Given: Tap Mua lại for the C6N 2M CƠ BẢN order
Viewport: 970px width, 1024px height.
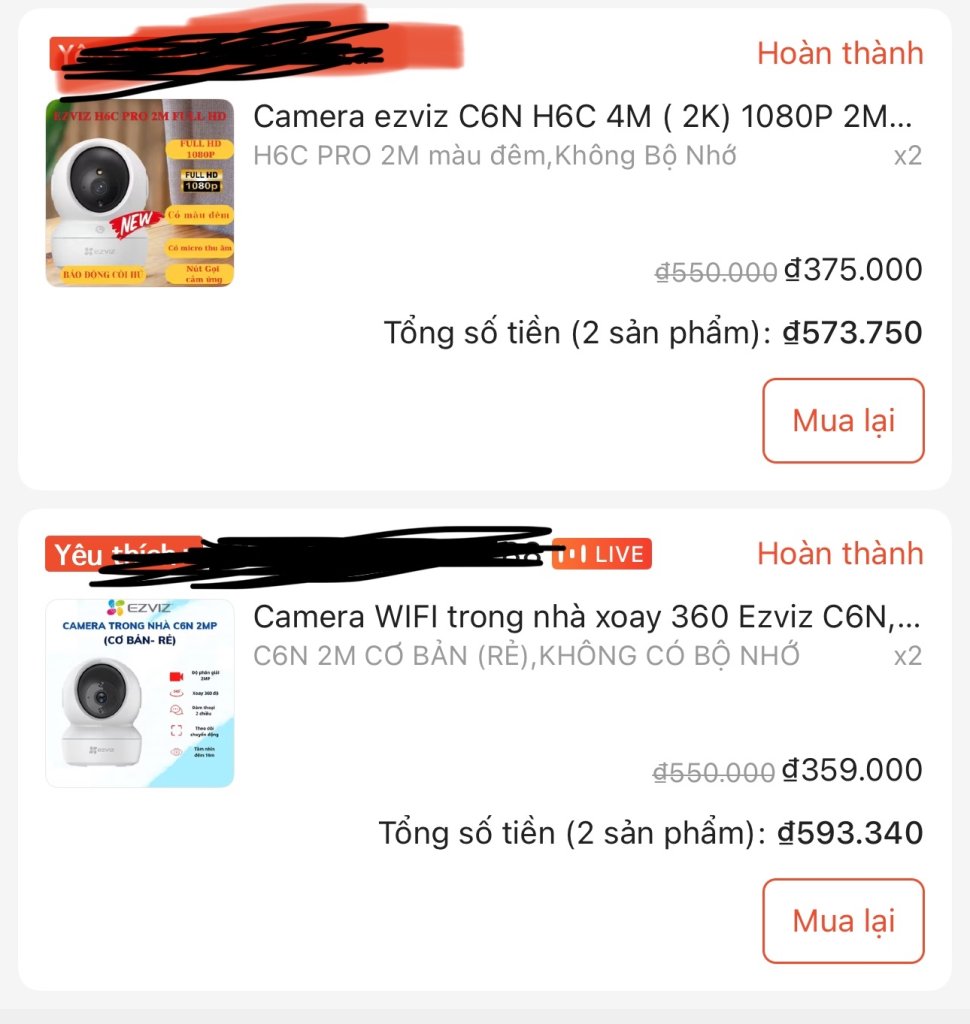Looking at the screenshot, I should point(843,921).
